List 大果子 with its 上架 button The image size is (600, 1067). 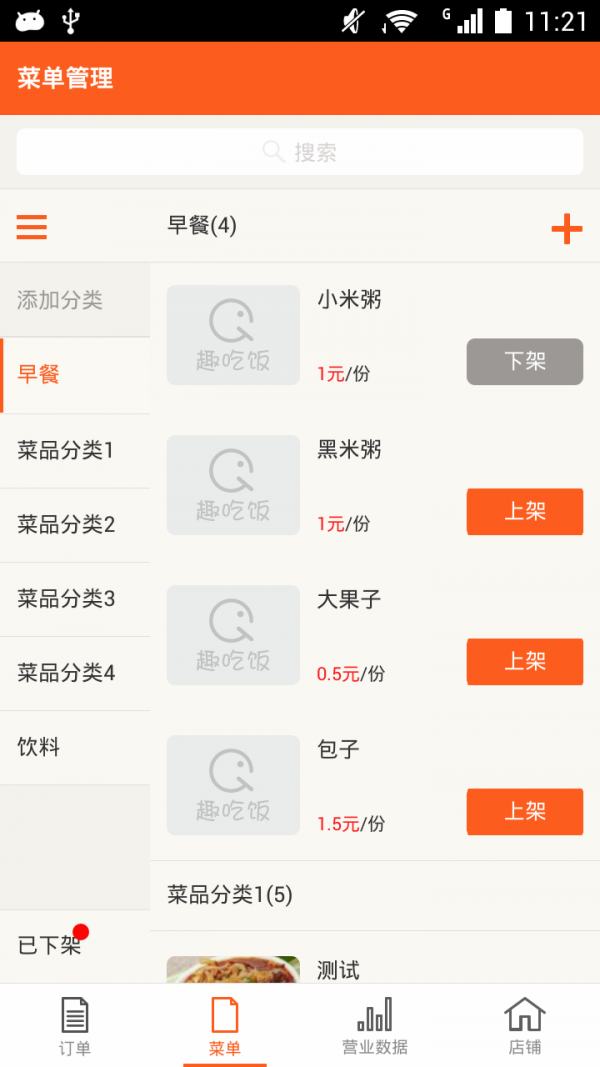coord(525,661)
